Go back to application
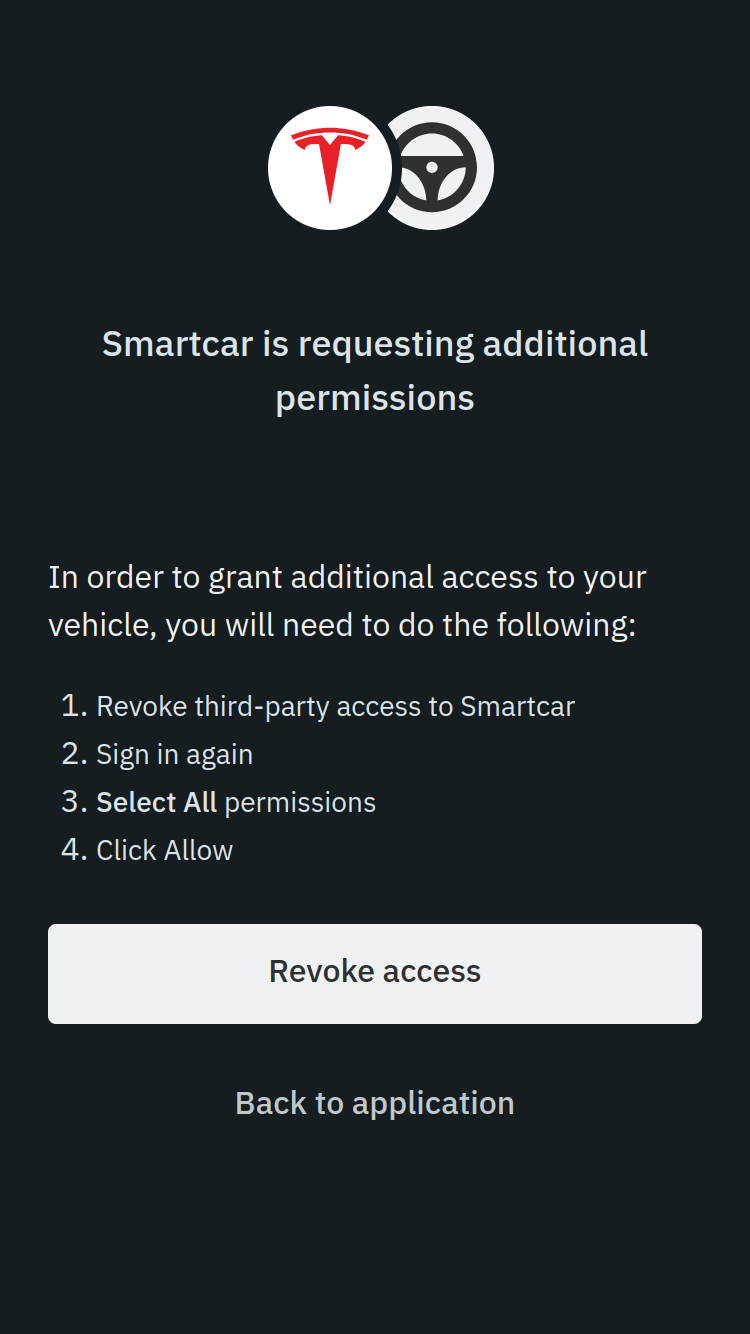750x1334 pixels. click(375, 1103)
